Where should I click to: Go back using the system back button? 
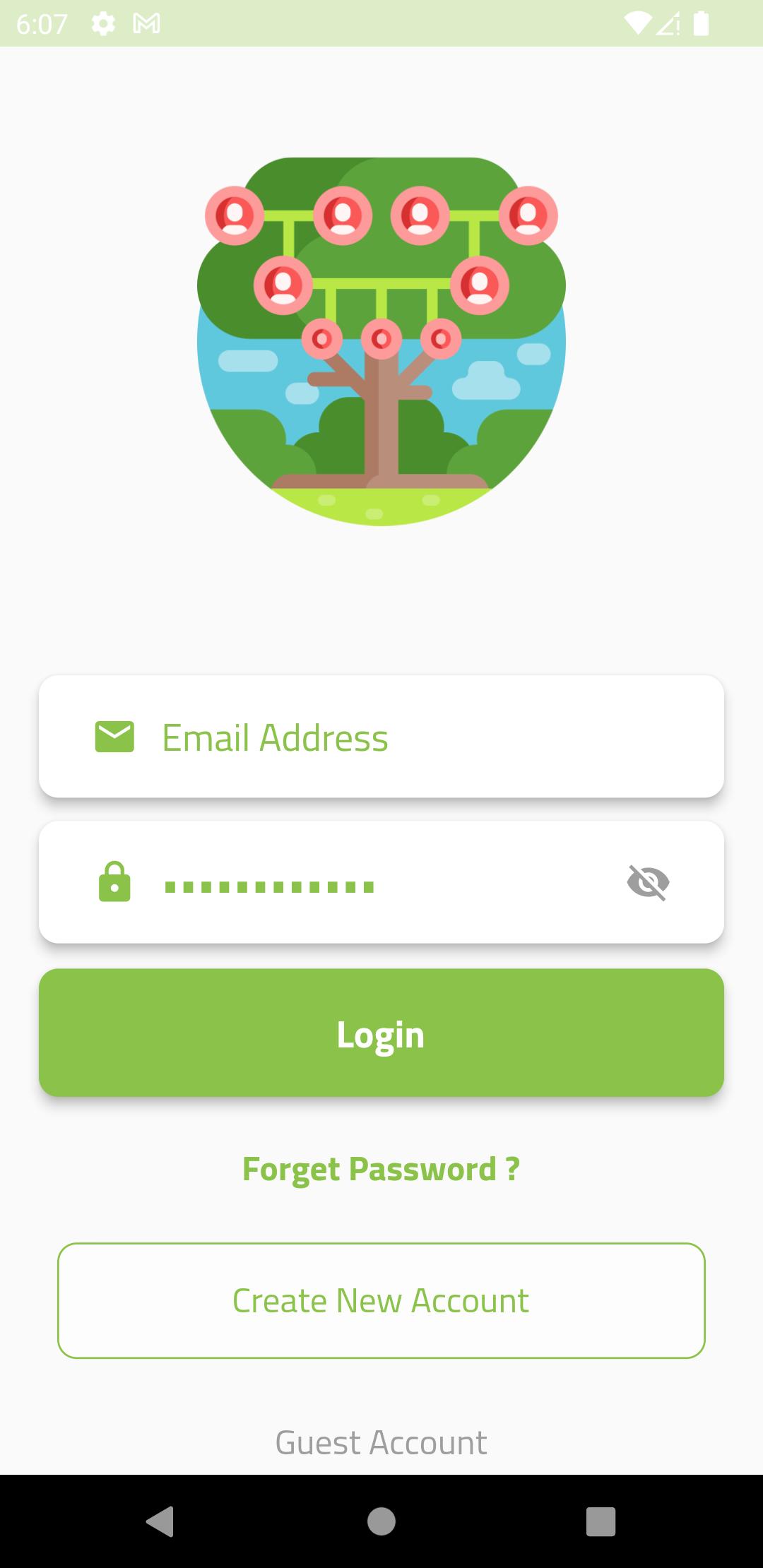point(160,1521)
